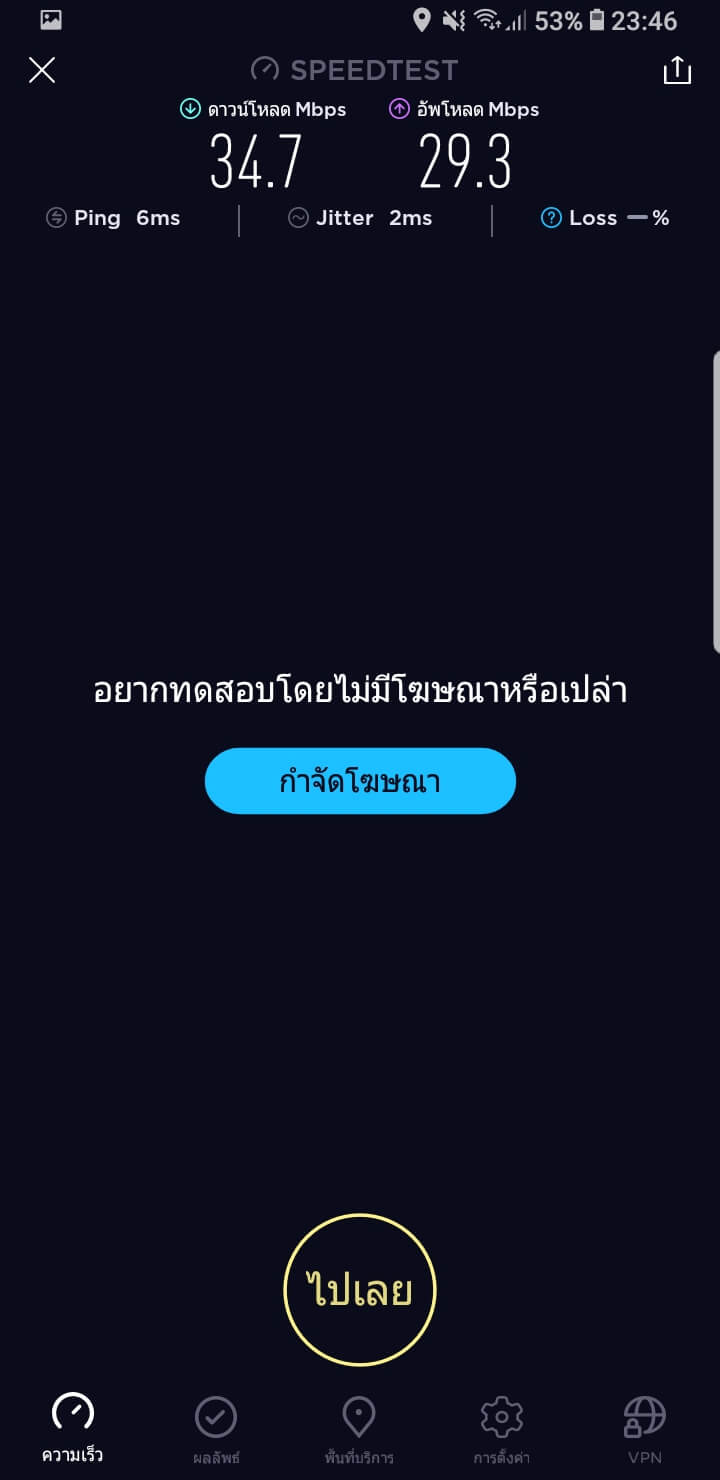Switch to the VPN tab
Screen dimensions: 720x1480
[645, 1427]
